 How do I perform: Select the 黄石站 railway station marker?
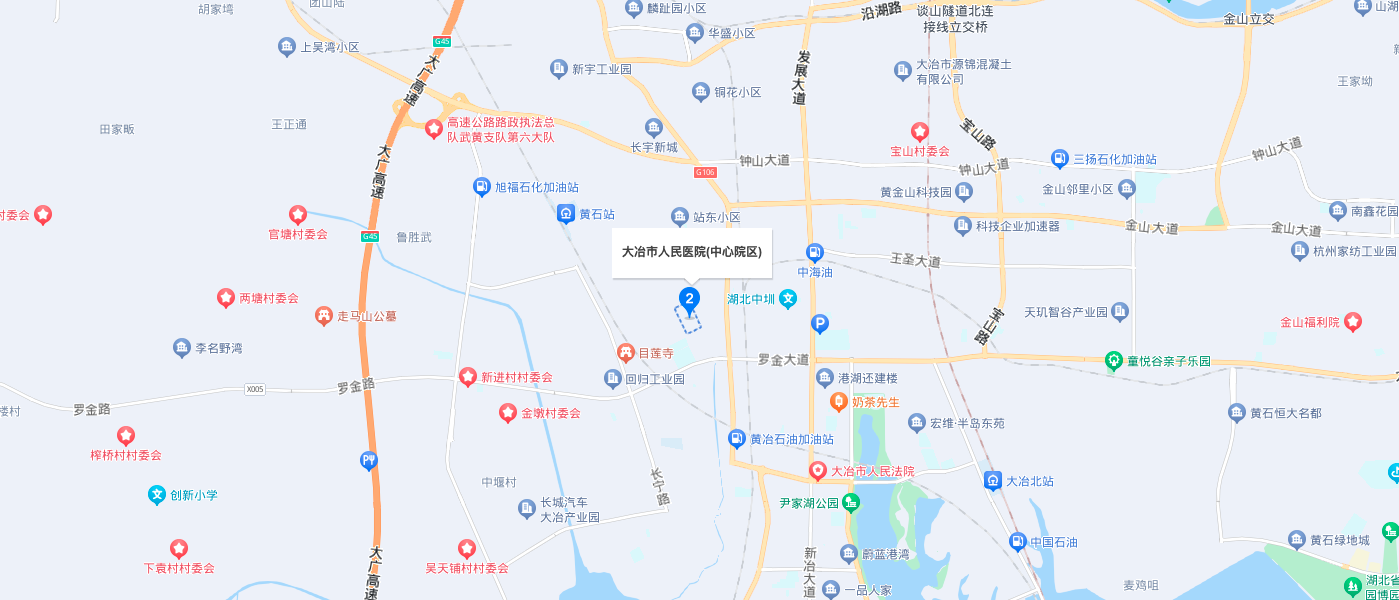(x=566, y=214)
